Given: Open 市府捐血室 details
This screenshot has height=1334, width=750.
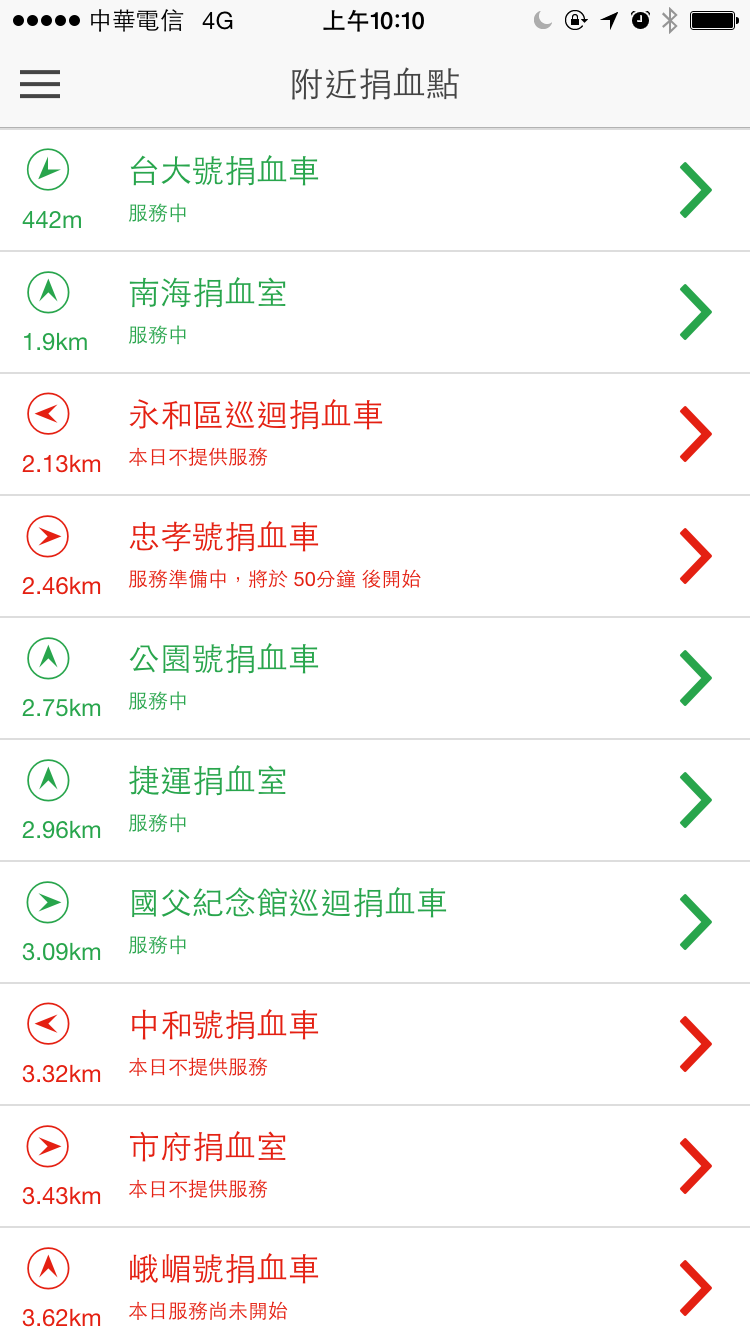Looking at the screenshot, I should click(375, 1166).
